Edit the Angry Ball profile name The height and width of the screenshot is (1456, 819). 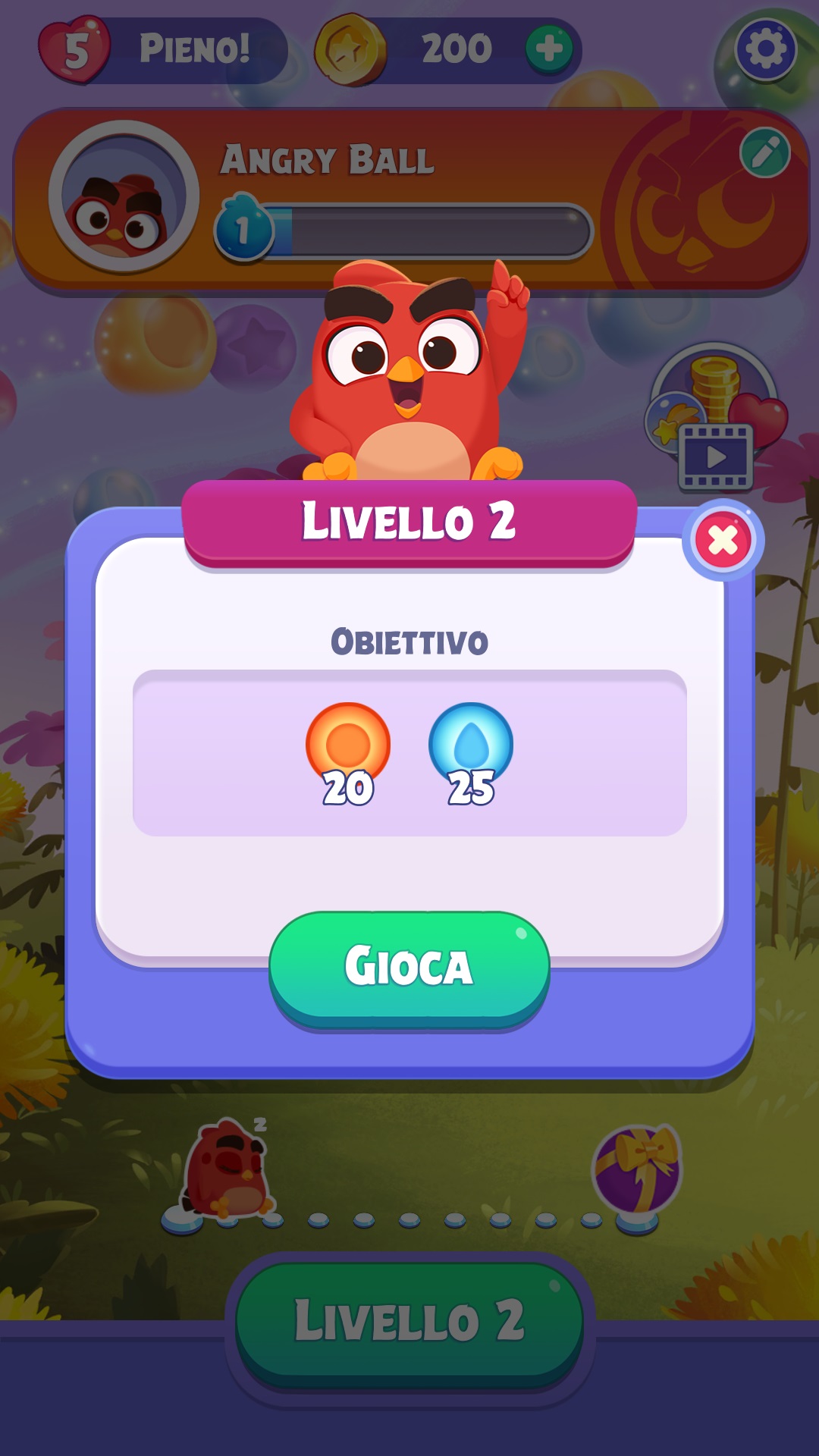(x=764, y=153)
